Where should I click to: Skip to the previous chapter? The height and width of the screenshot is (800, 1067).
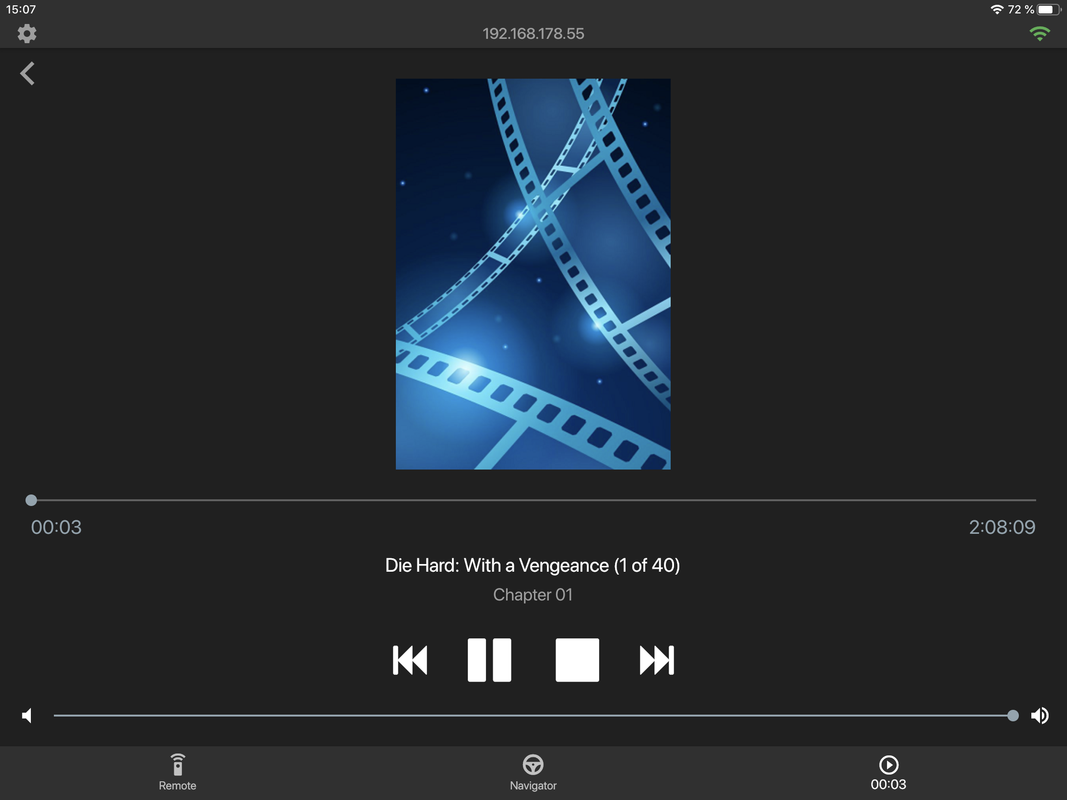[x=410, y=660]
